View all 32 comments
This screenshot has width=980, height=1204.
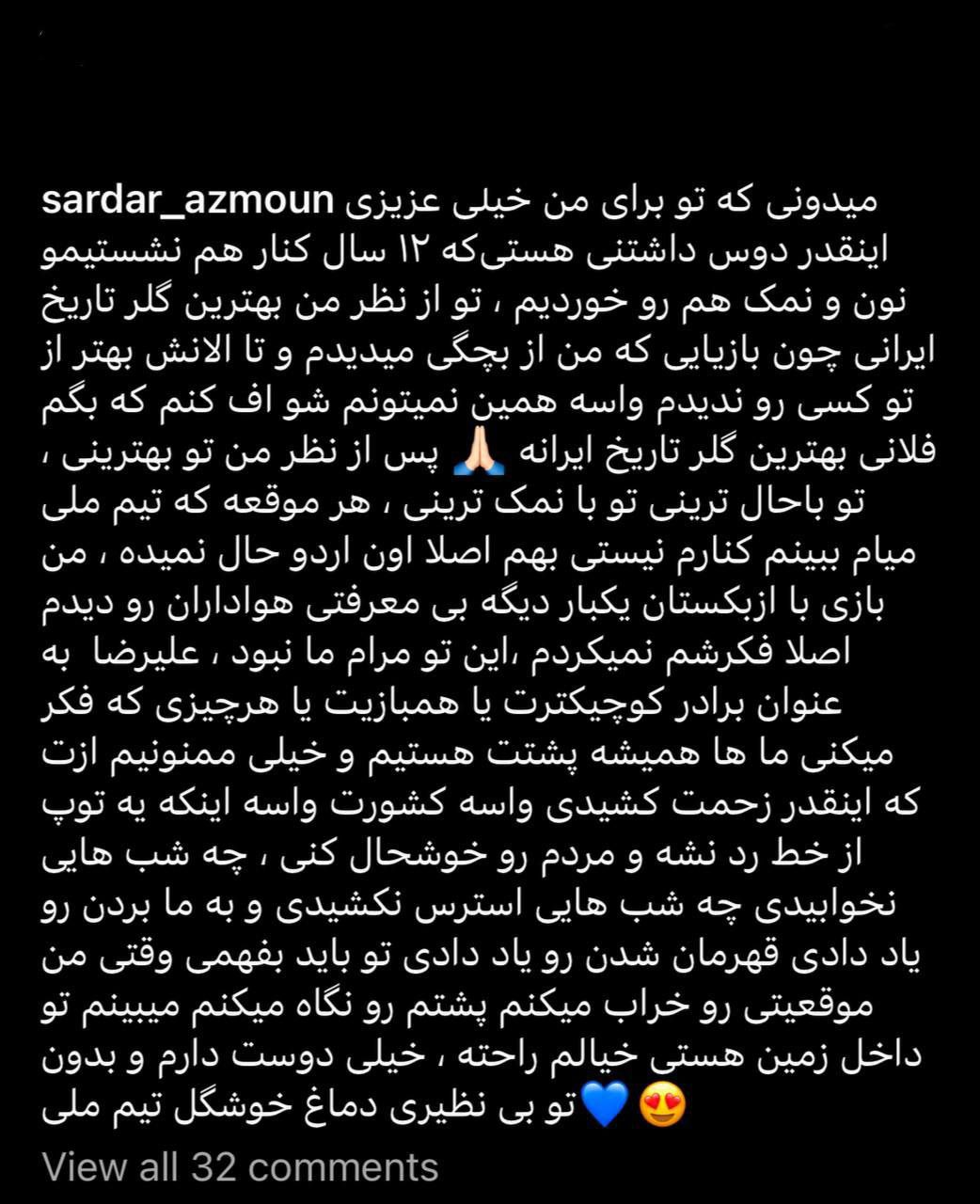pos(241,1167)
